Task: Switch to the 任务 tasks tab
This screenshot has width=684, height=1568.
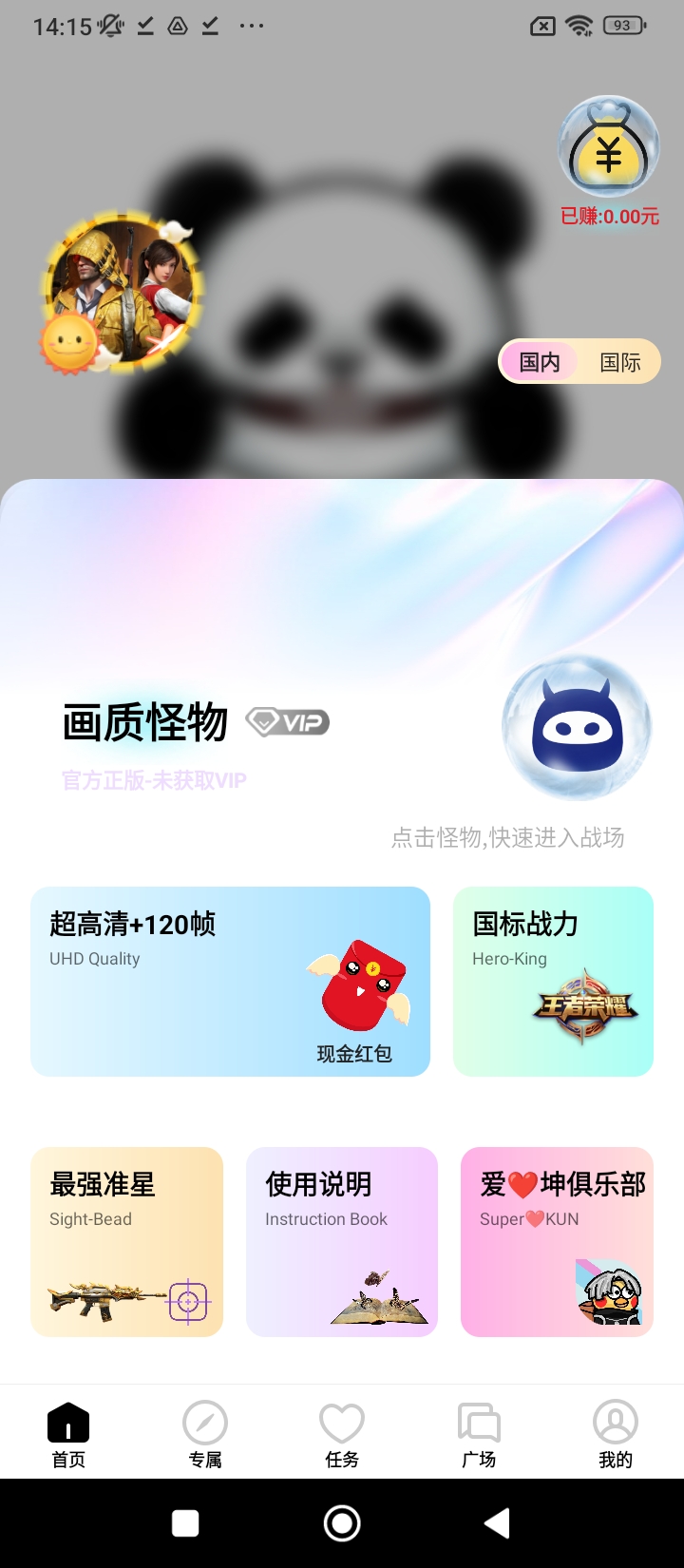Action: pos(342,1435)
